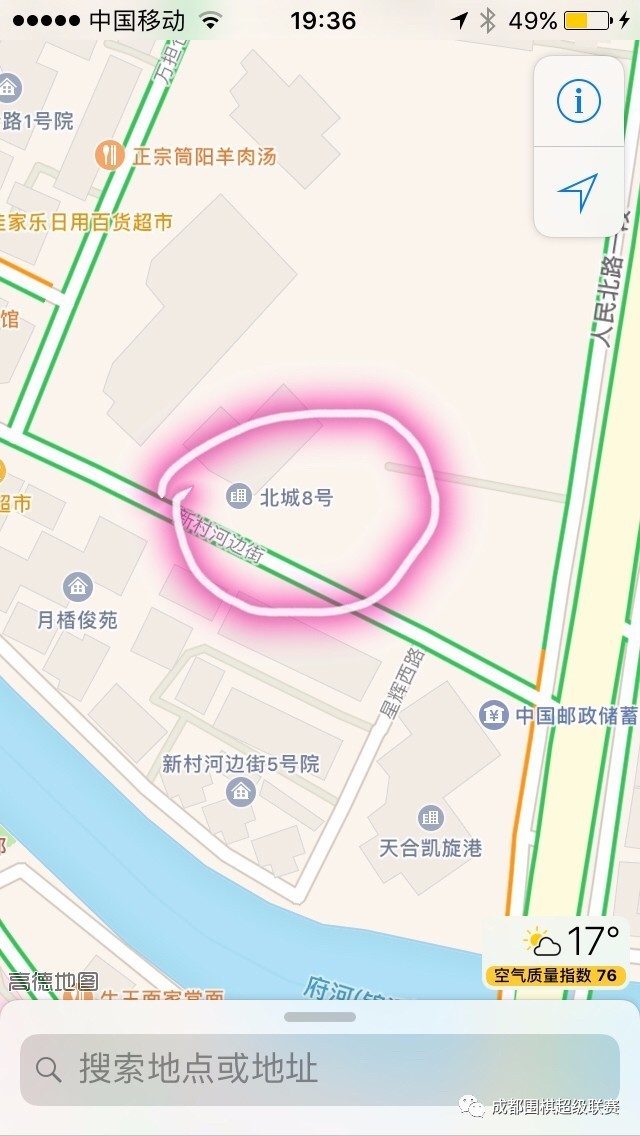Select the 北城8号 map marker
The image size is (640, 1136).
pos(238,497)
